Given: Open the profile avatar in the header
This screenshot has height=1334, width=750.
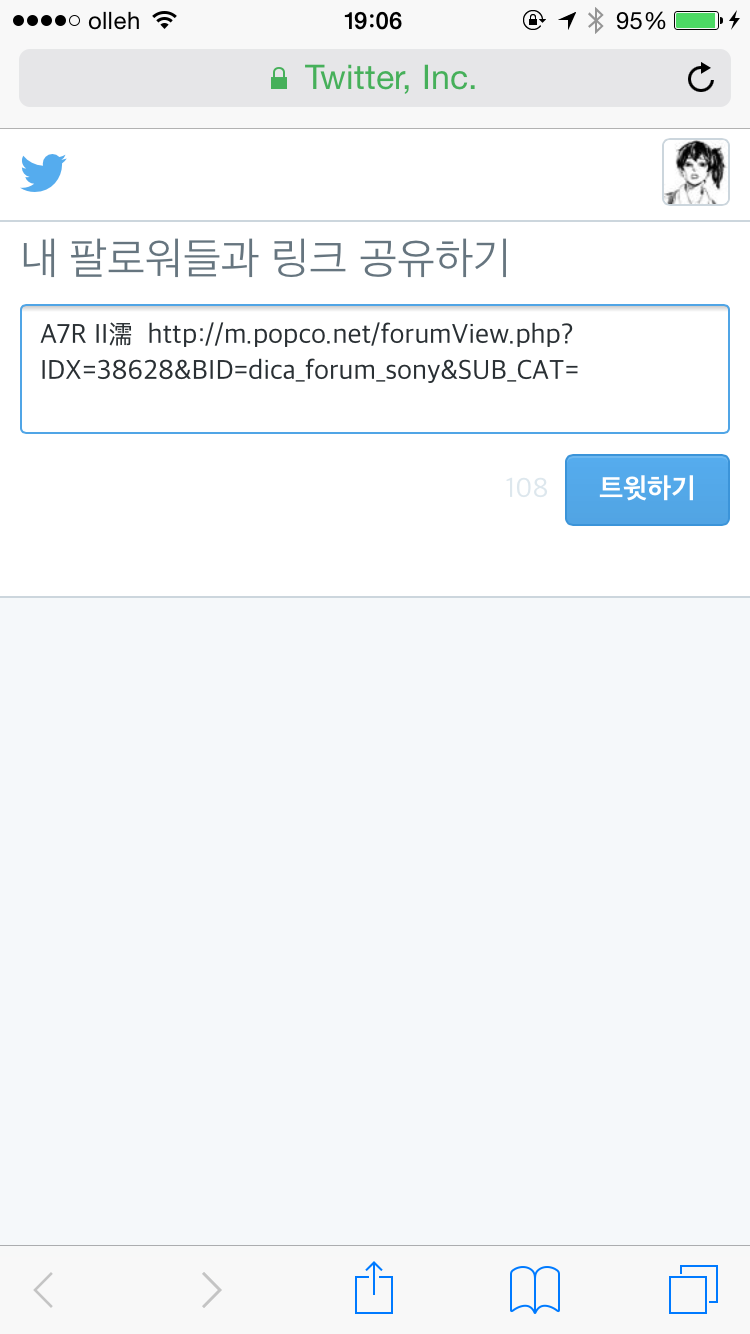Looking at the screenshot, I should pos(696,173).
